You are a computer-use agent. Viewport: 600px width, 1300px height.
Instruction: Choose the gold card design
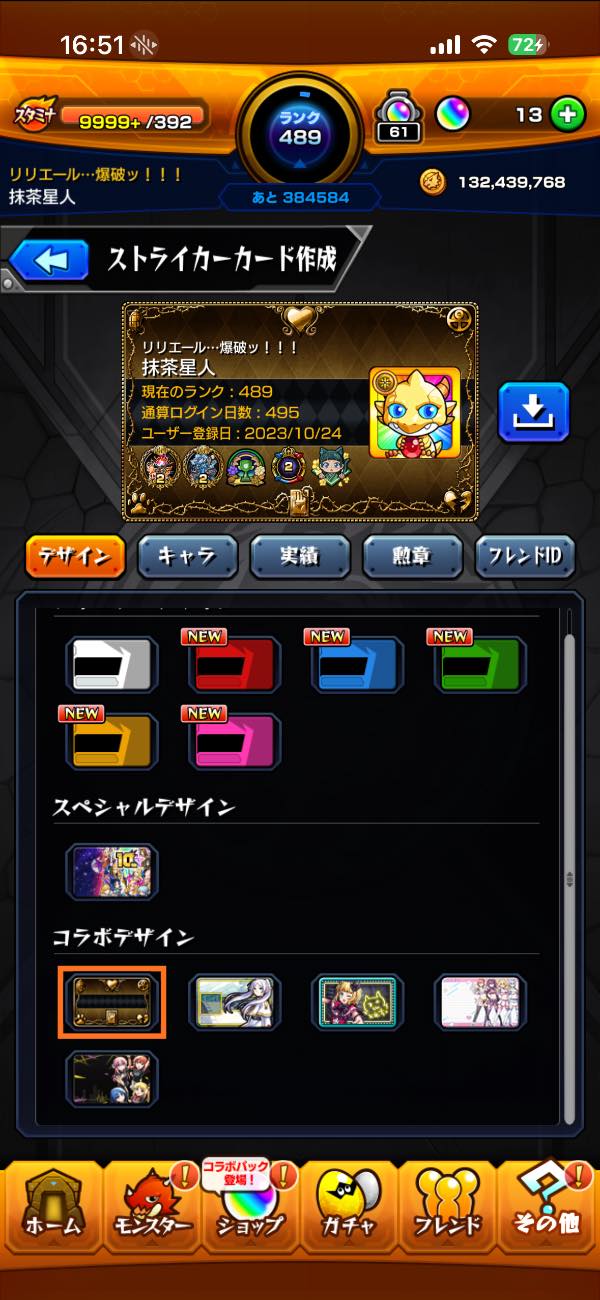click(x=112, y=741)
